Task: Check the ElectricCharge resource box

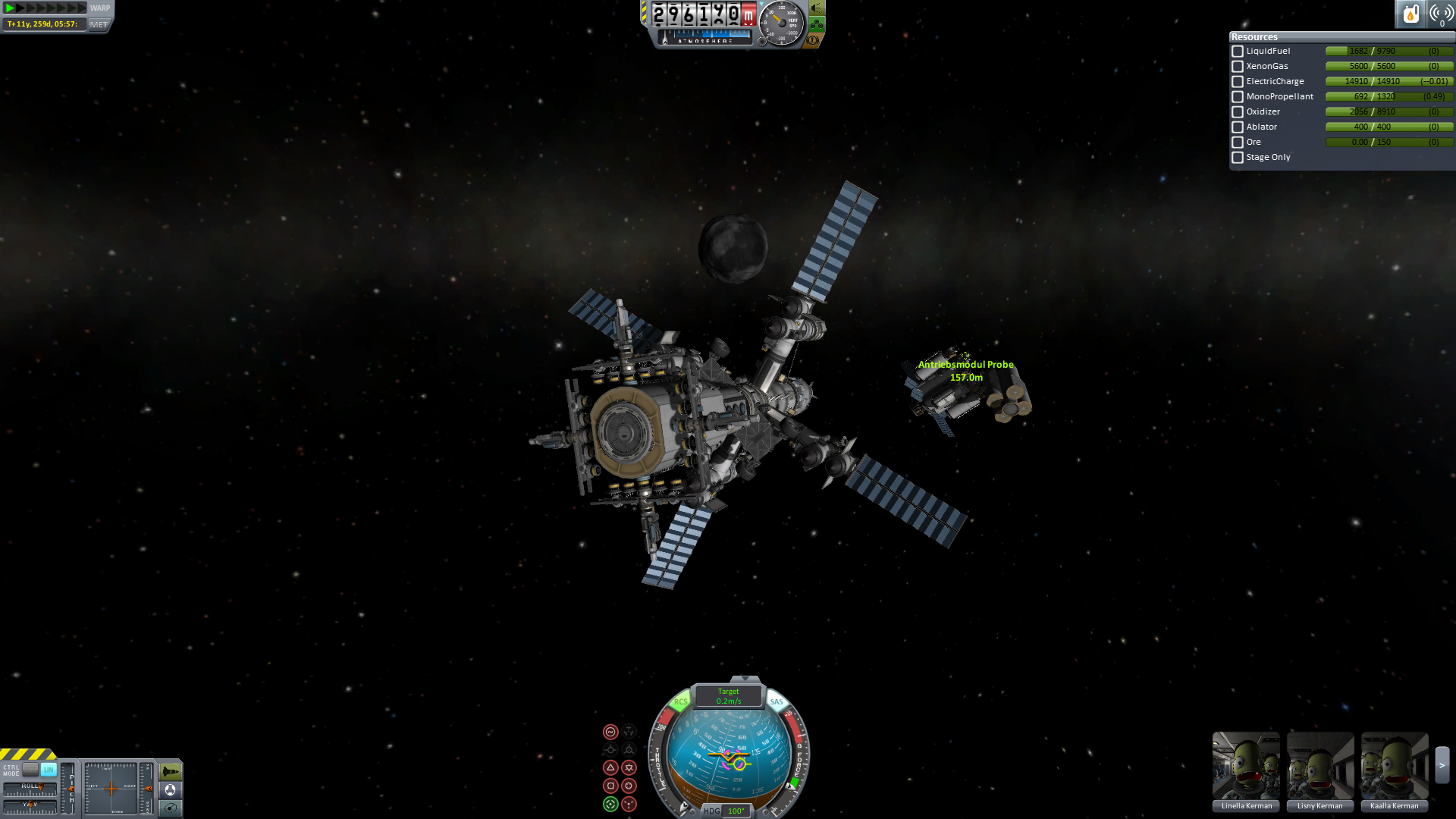Action: [1238, 82]
